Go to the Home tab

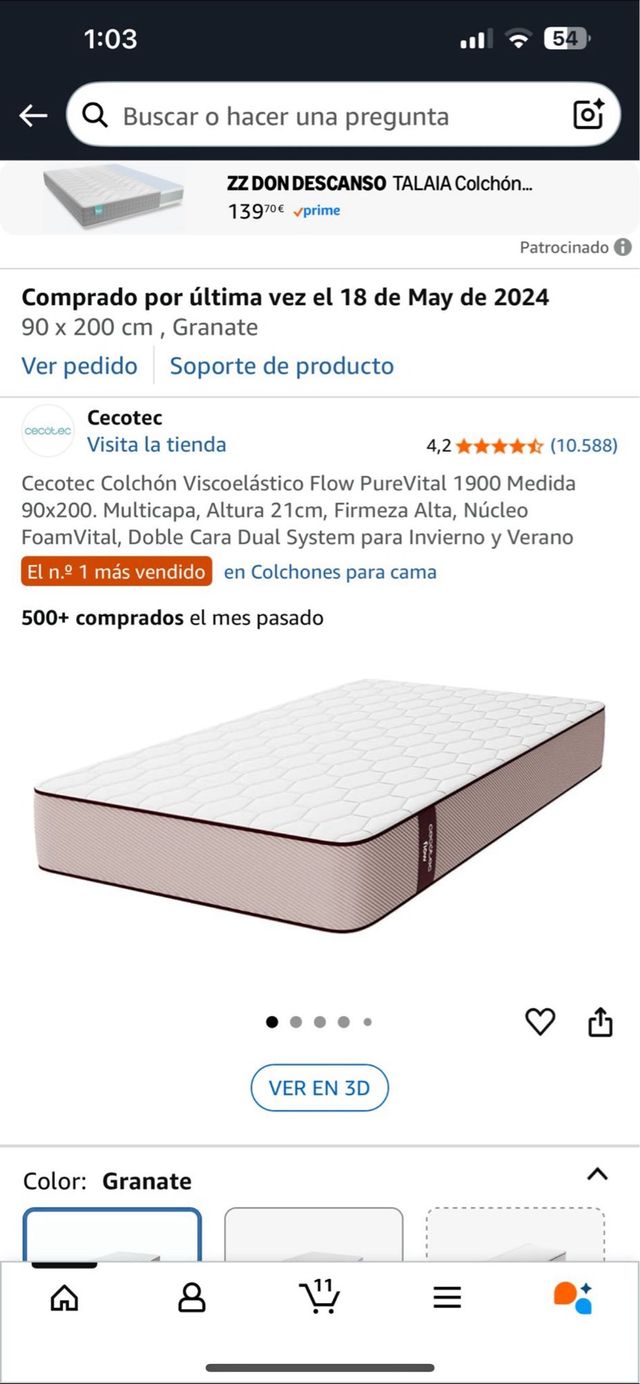[64, 1298]
